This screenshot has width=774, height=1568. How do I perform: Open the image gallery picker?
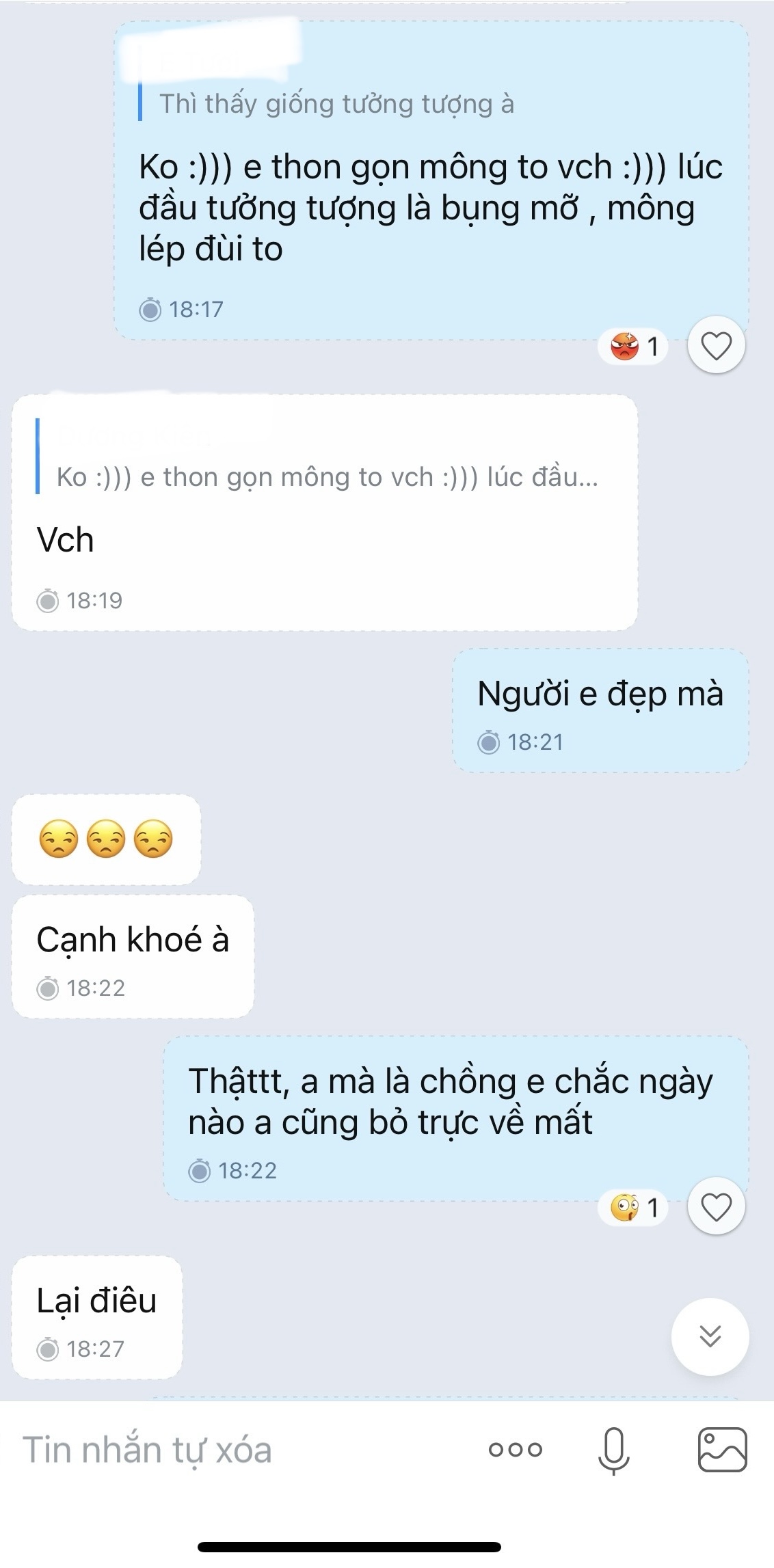point(722,1450)
